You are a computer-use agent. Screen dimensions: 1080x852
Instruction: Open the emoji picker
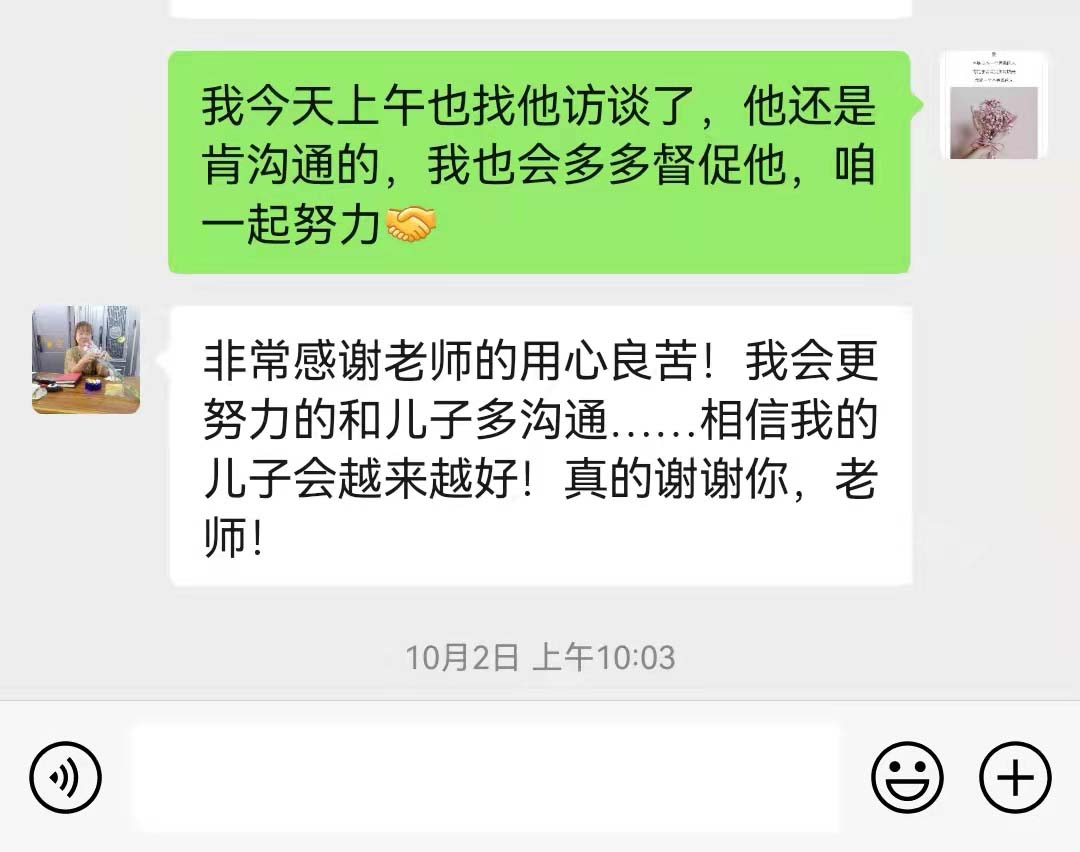click(907, 776)
